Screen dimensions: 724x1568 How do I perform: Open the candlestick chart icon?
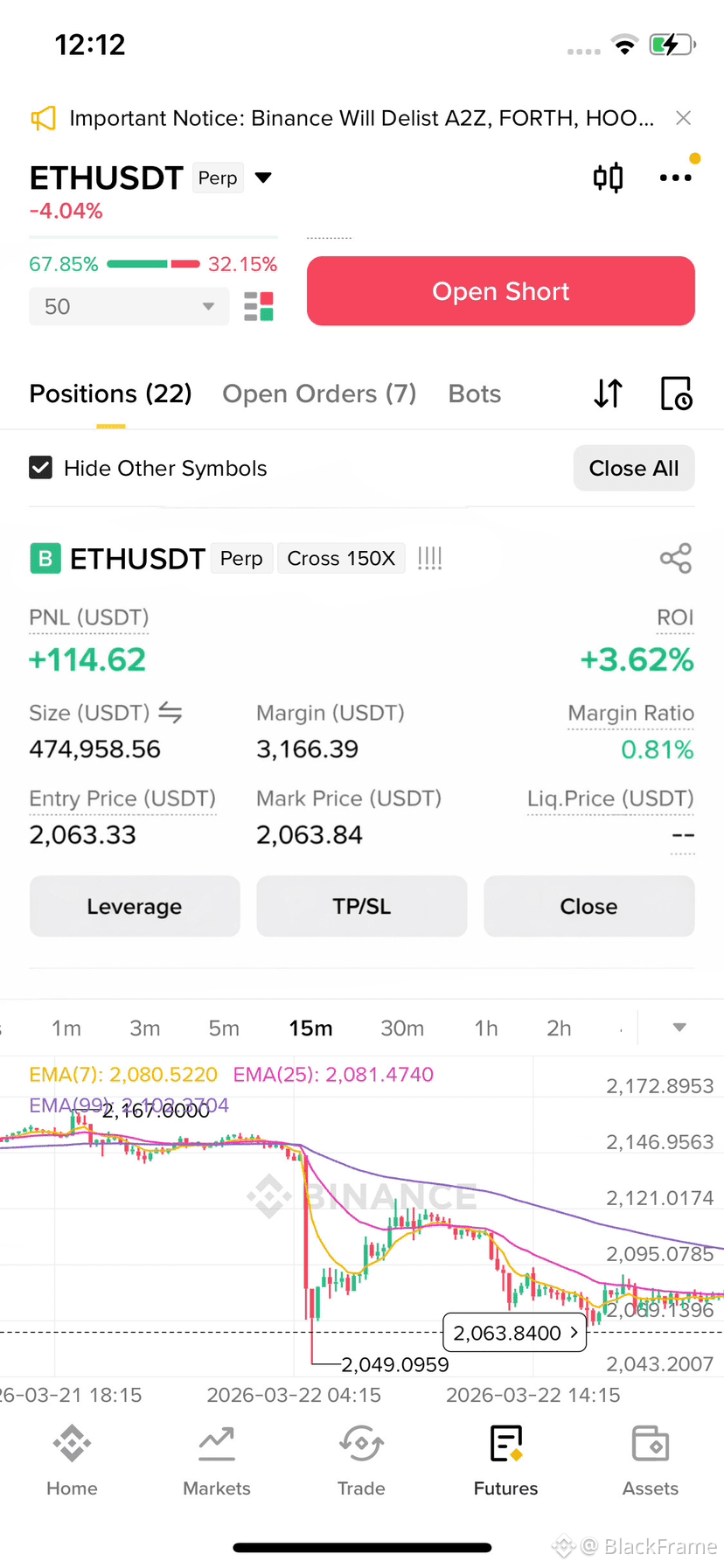[608, 178]
